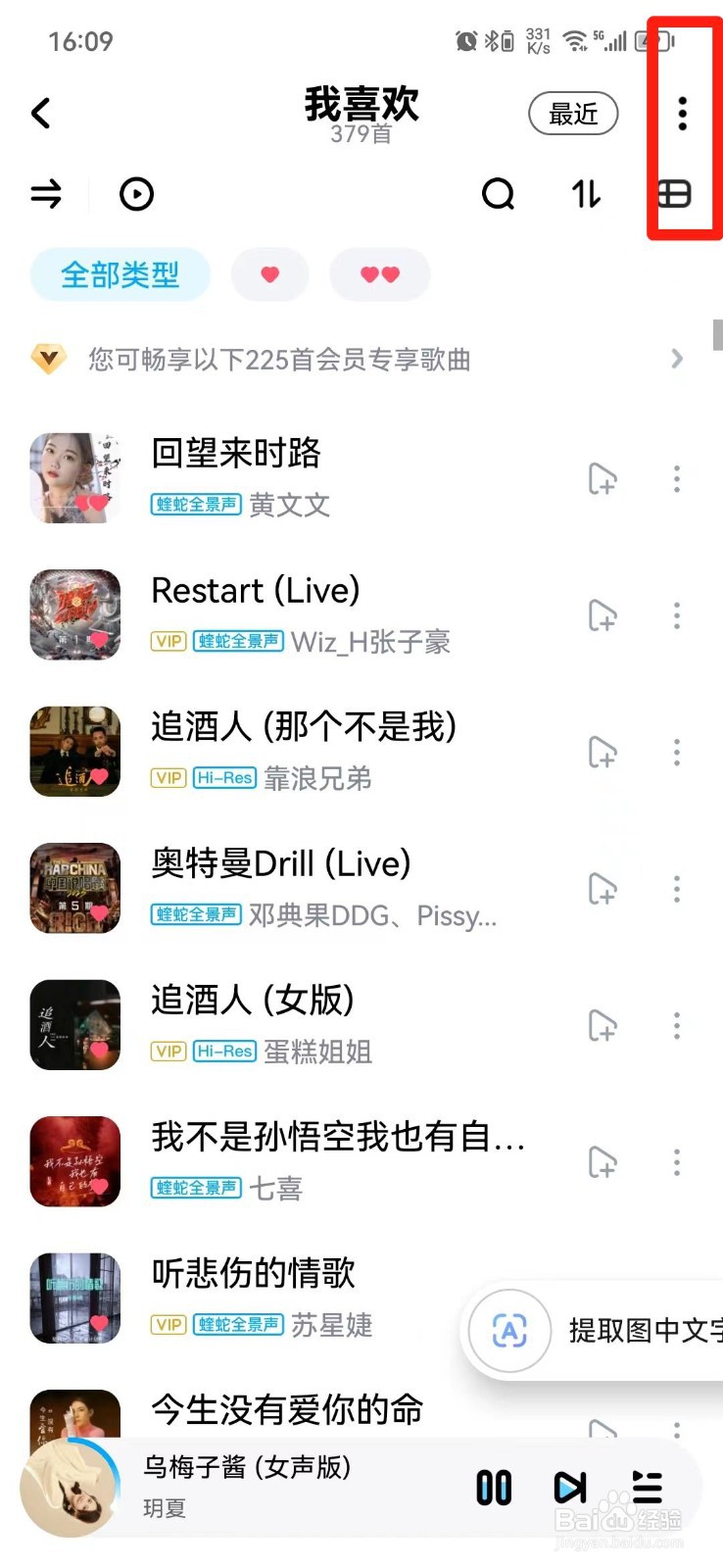Pause 乌梅子酱 (女声版) playback
This screenshot has height=1568, width=723.
pyautogui.click(x=493, y=1487)
